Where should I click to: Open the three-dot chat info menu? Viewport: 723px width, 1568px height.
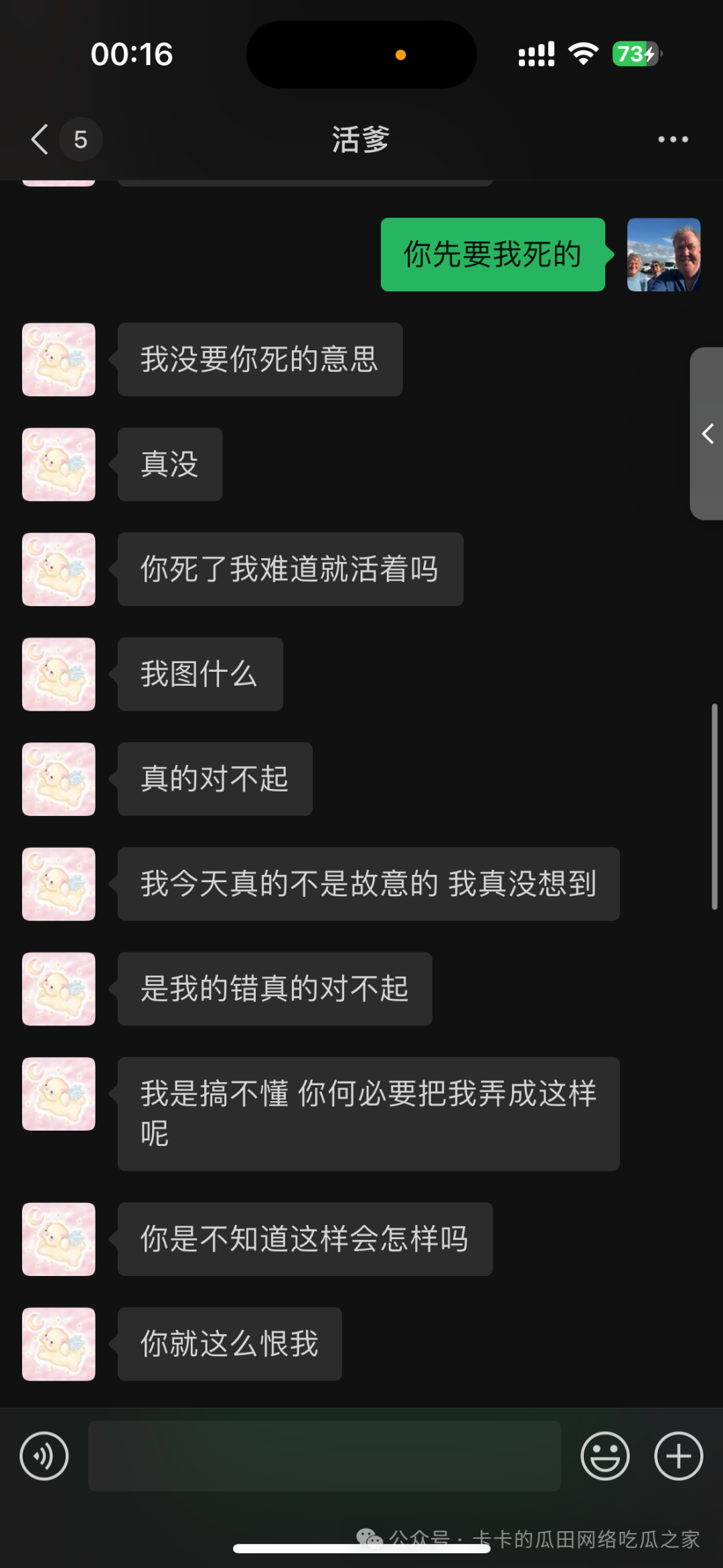click(672, 139)
